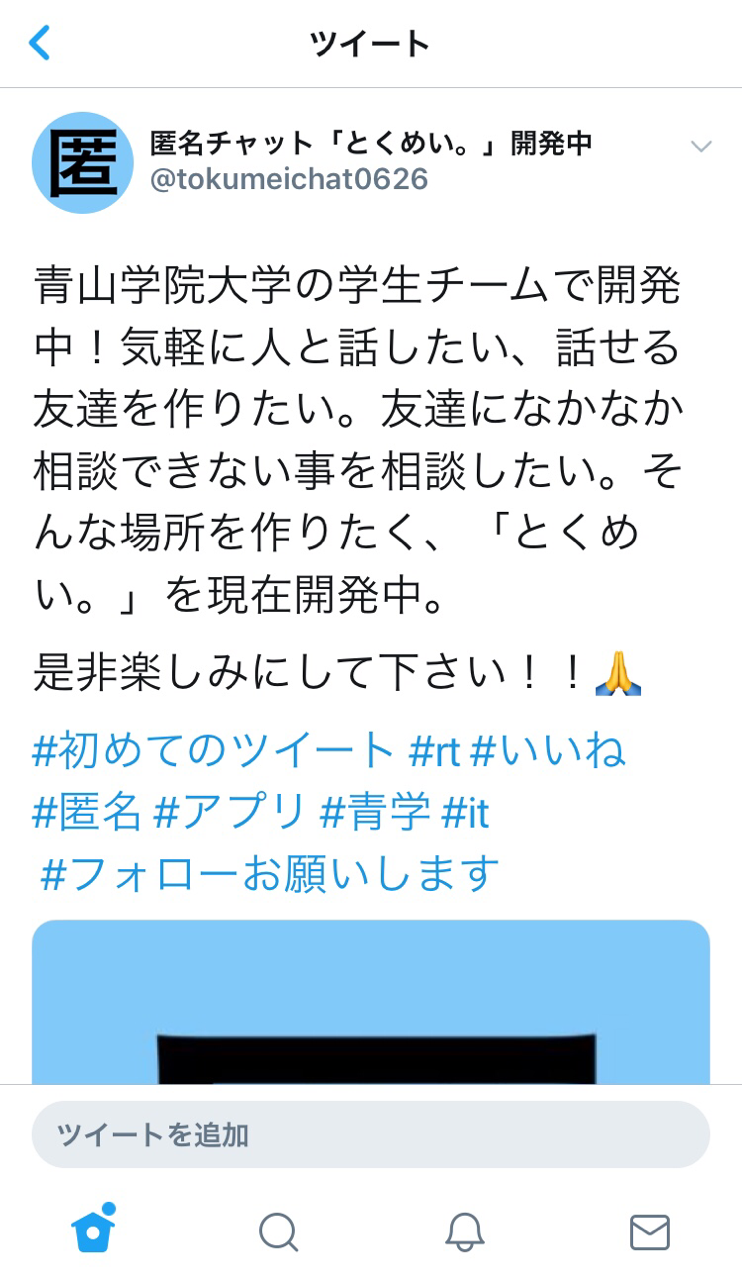The image size is (742, 1280).
Task: Switch to the Home tab
Action: coord(93,1230)
